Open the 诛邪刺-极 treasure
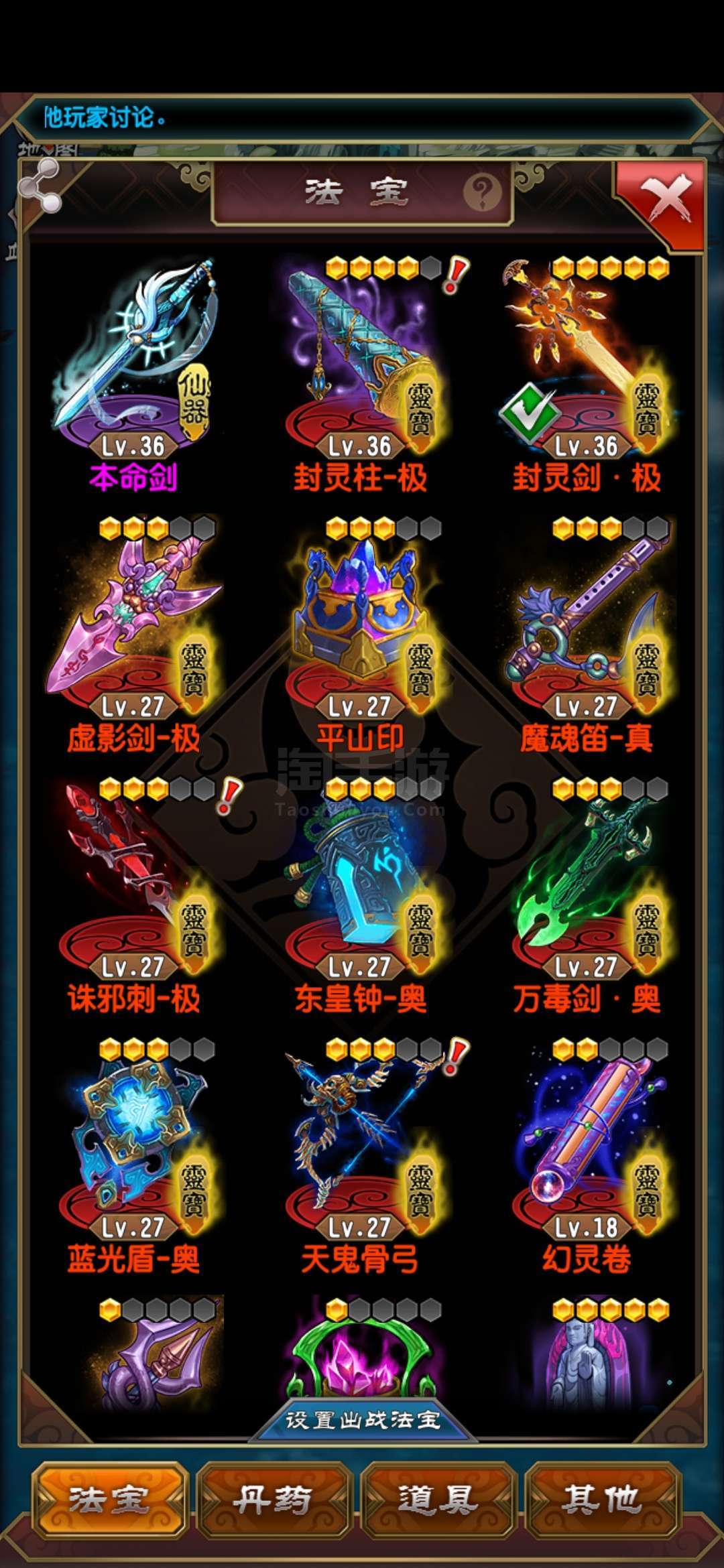 134,895
